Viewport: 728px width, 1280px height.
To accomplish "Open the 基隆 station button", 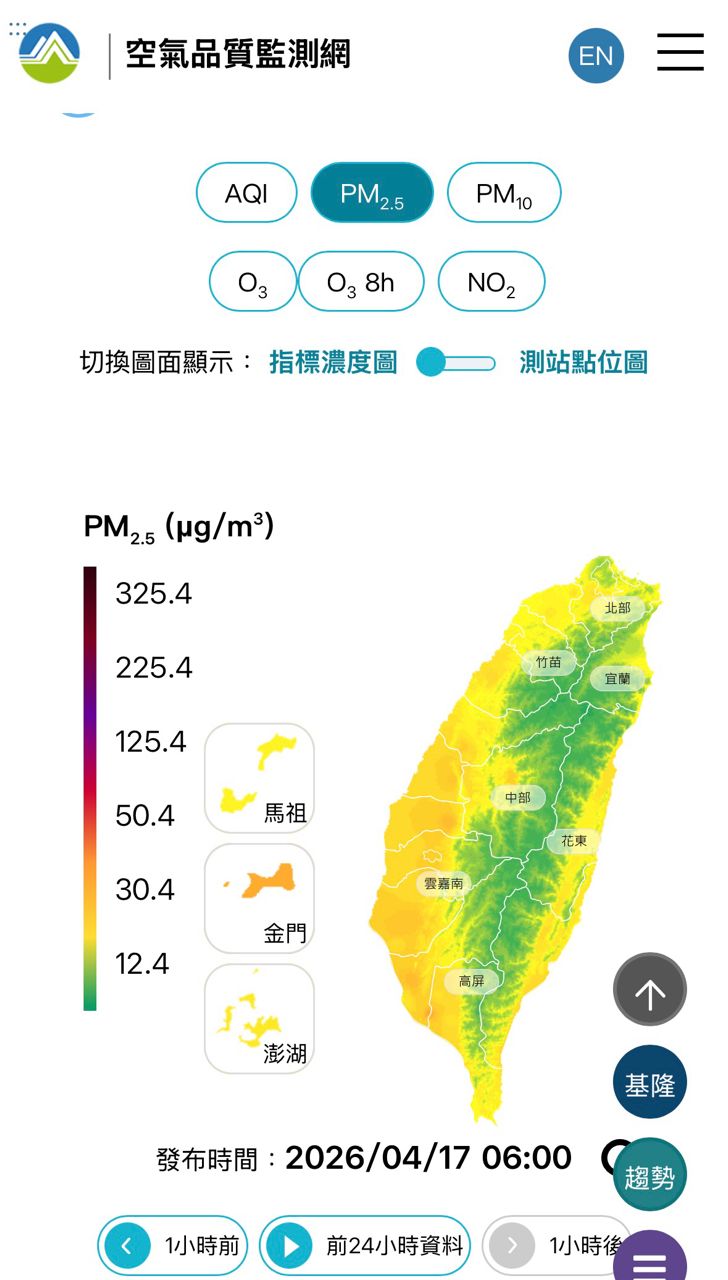I will (650, 1083).
